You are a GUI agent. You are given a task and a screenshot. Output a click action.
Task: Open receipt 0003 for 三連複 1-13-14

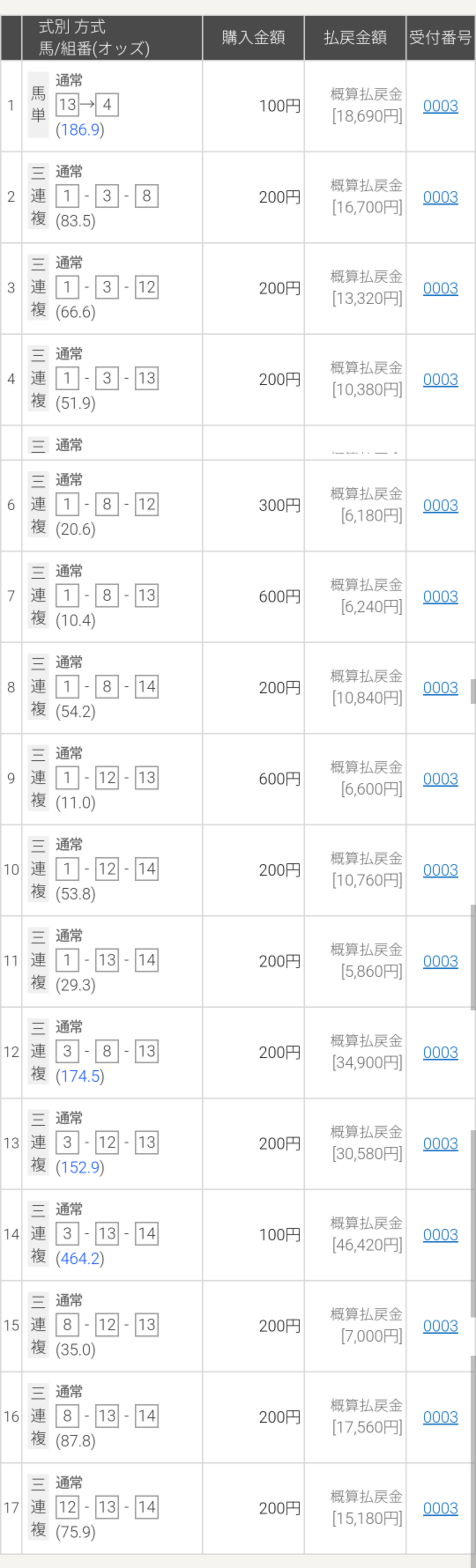coord(440,961)
